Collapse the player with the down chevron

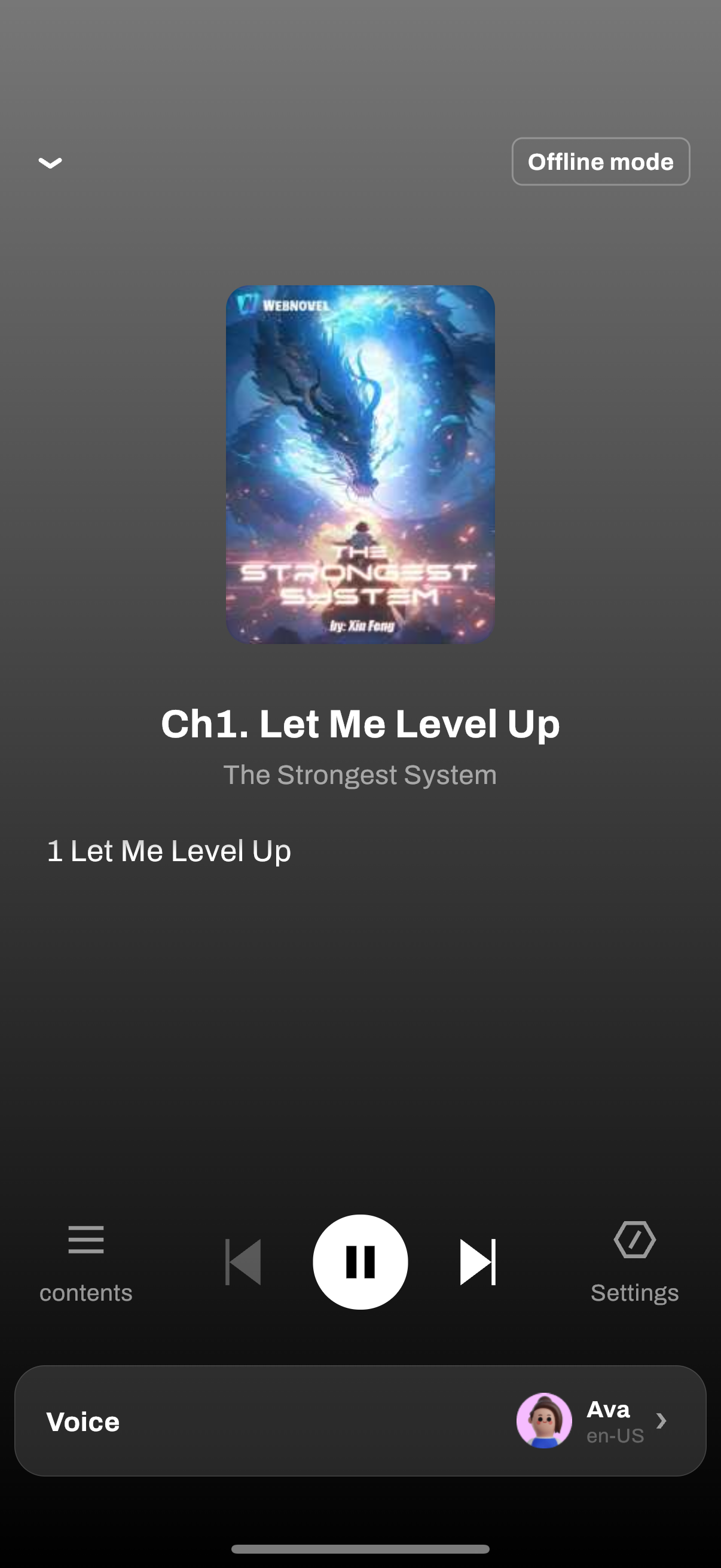pos(50,163)
